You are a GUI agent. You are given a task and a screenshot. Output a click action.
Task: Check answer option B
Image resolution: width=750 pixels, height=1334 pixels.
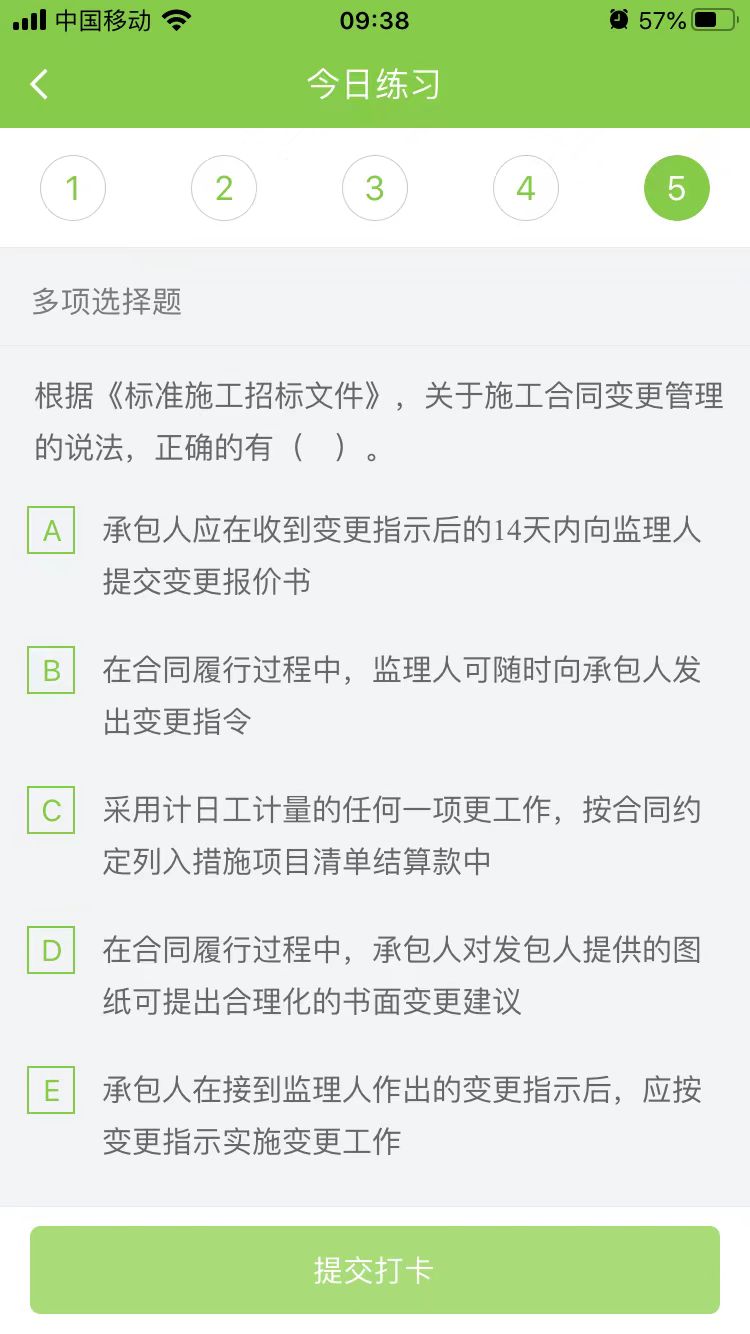52,670
